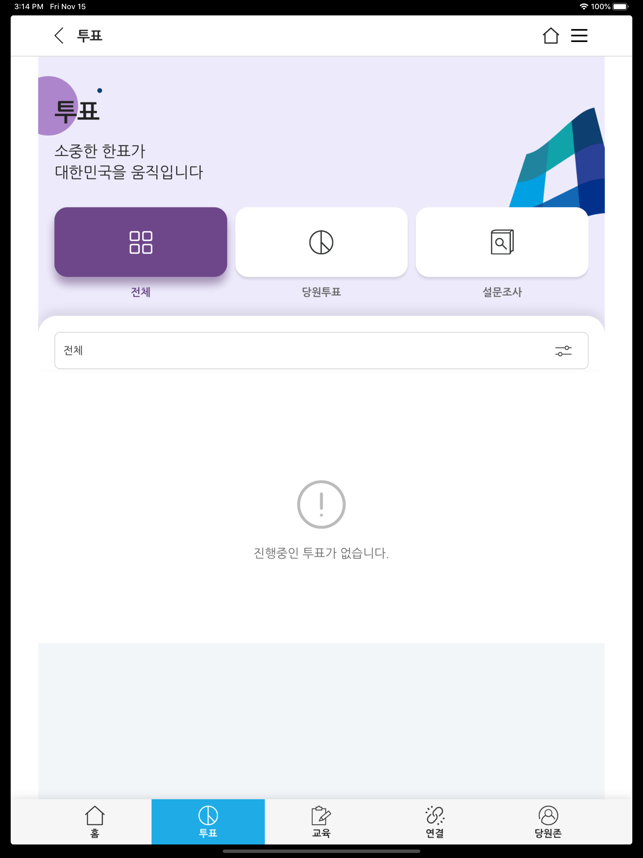Switch to 설문조사 category
This screenshot has width=643, height=858.
[x=501, y=243]
